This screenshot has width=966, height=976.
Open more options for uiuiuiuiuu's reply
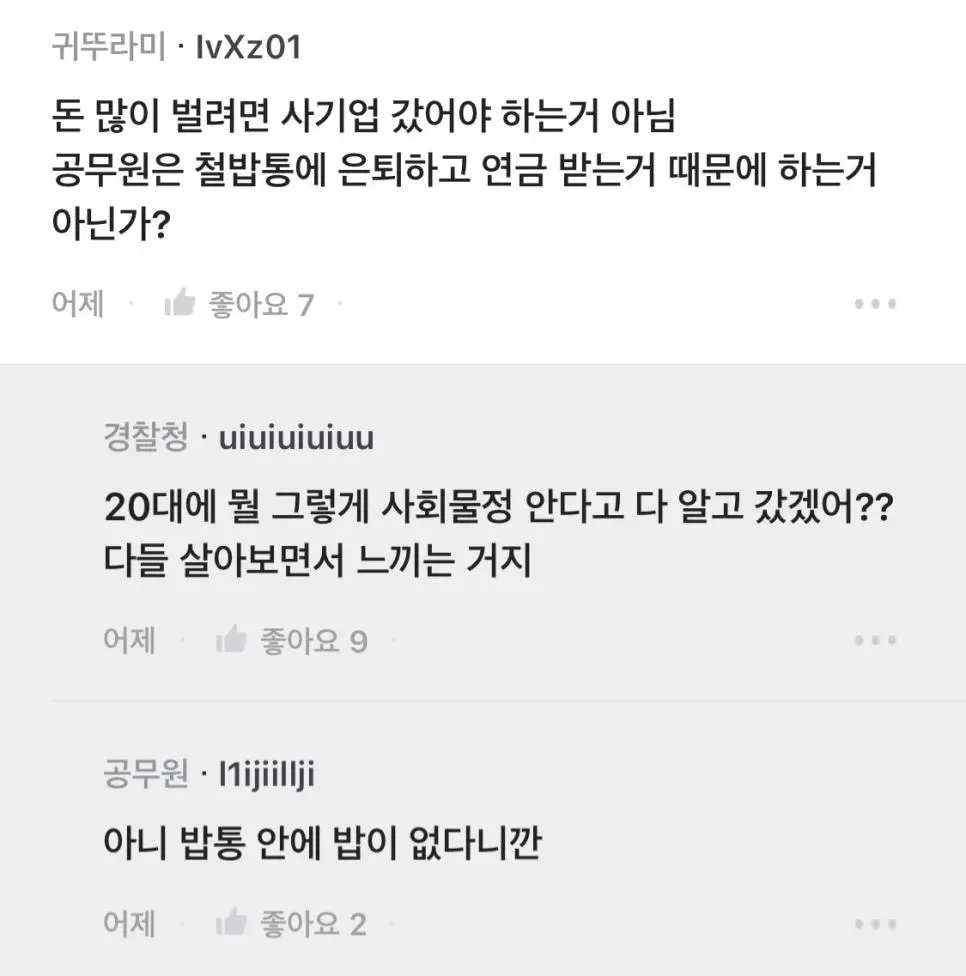coord(875,641)
